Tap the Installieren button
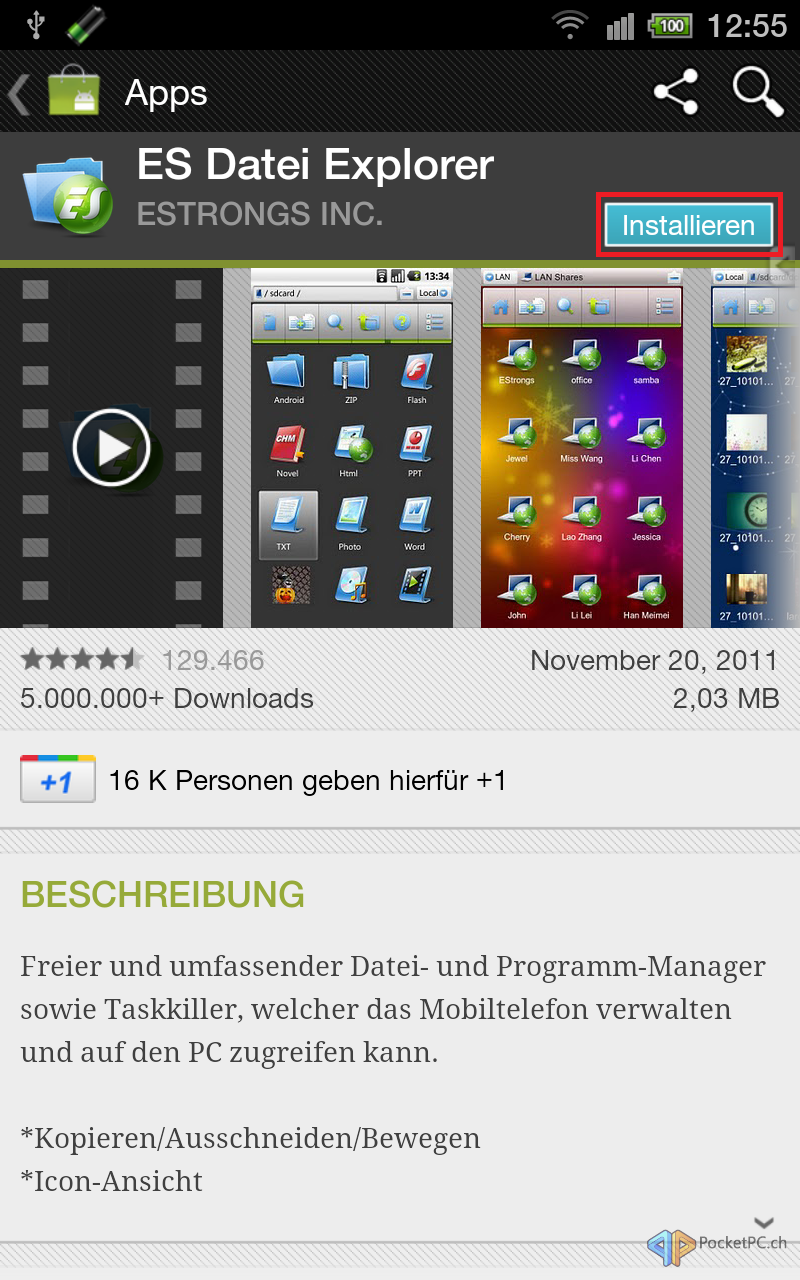 pyautogui.click(x=688, y=225)
